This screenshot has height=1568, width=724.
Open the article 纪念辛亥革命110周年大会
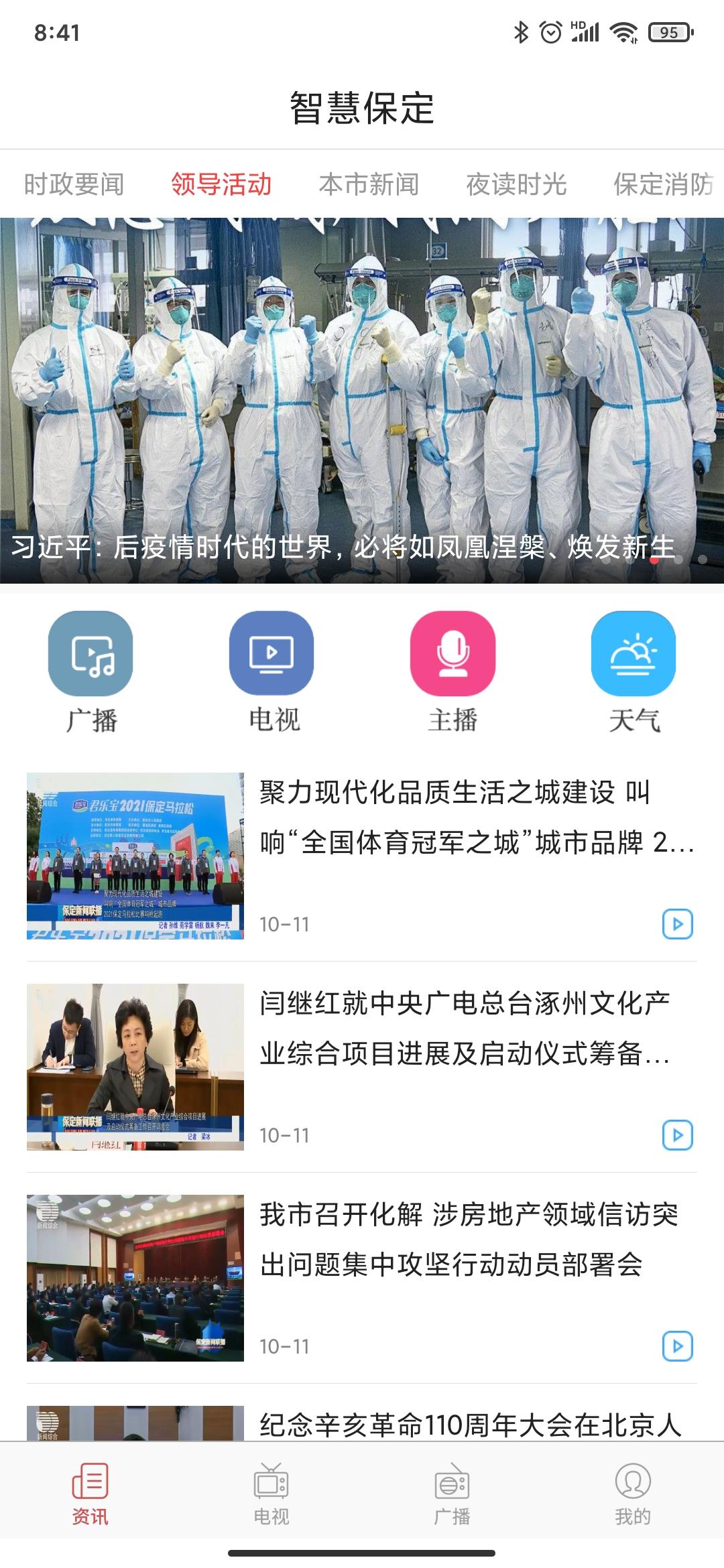coord(469,1424)
